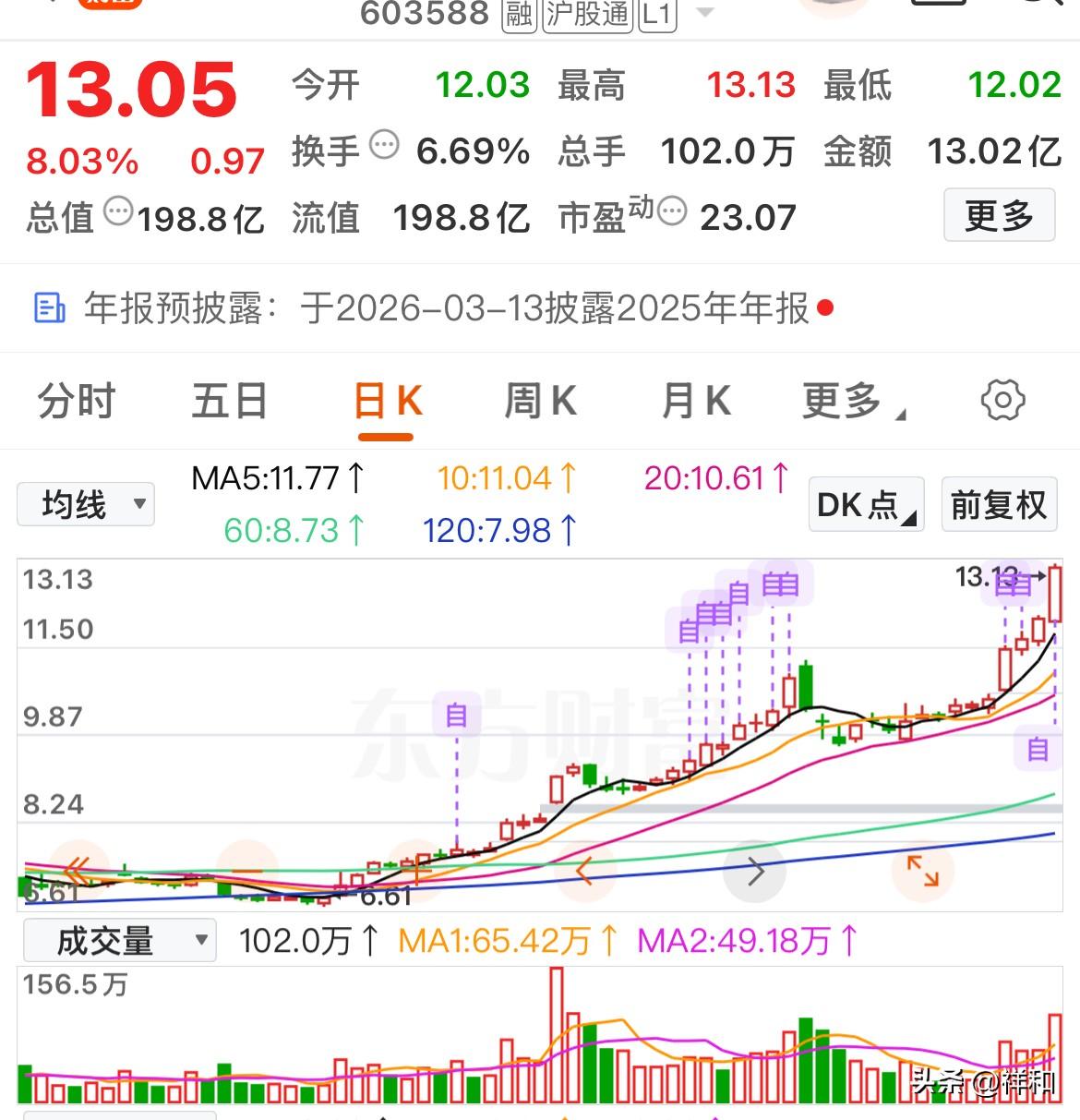Jump back with the double left arrow
Viewport: 1080px width, 1120px height.
click(x=76, y=870)
